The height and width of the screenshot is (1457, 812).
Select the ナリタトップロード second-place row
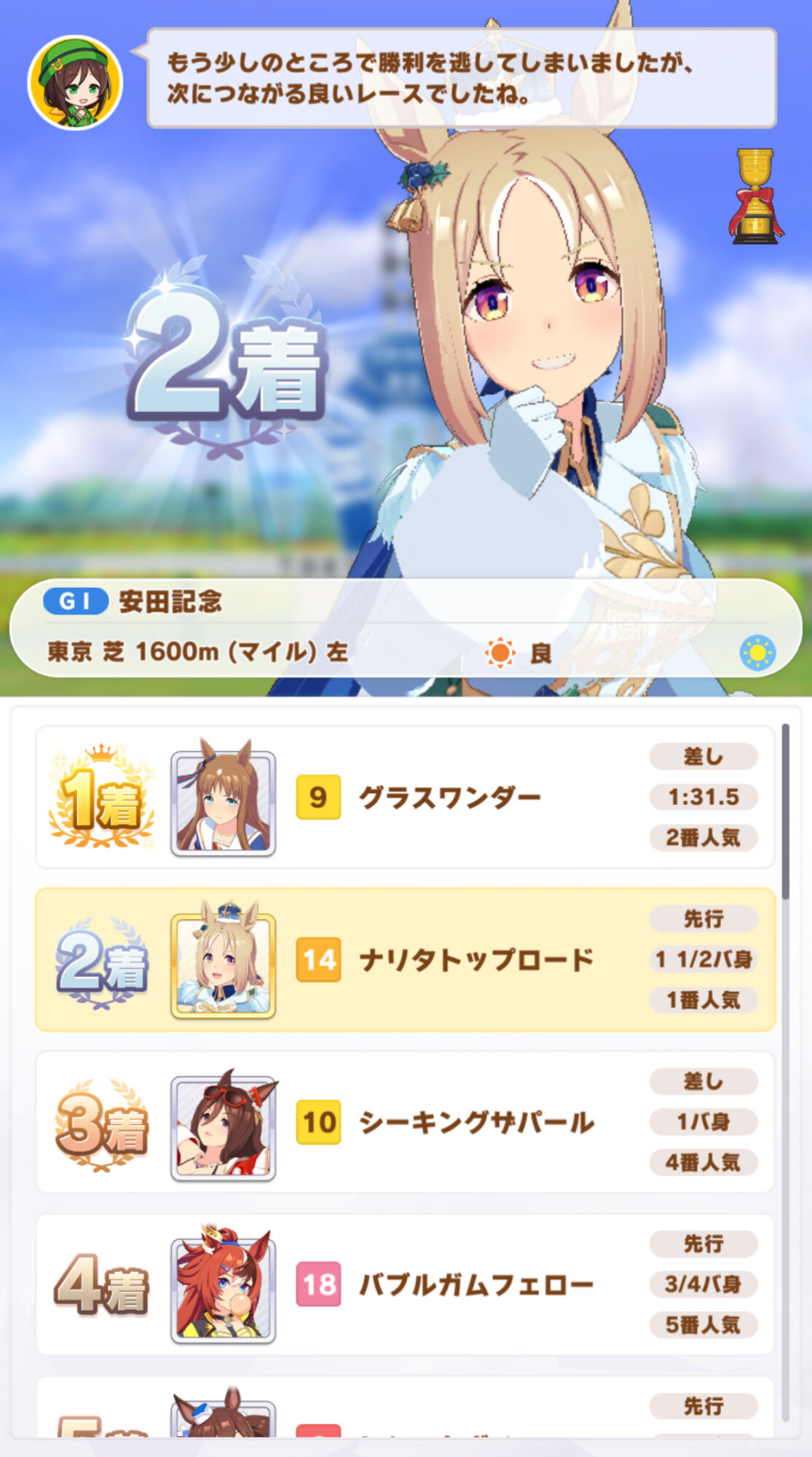pos(405,959)
